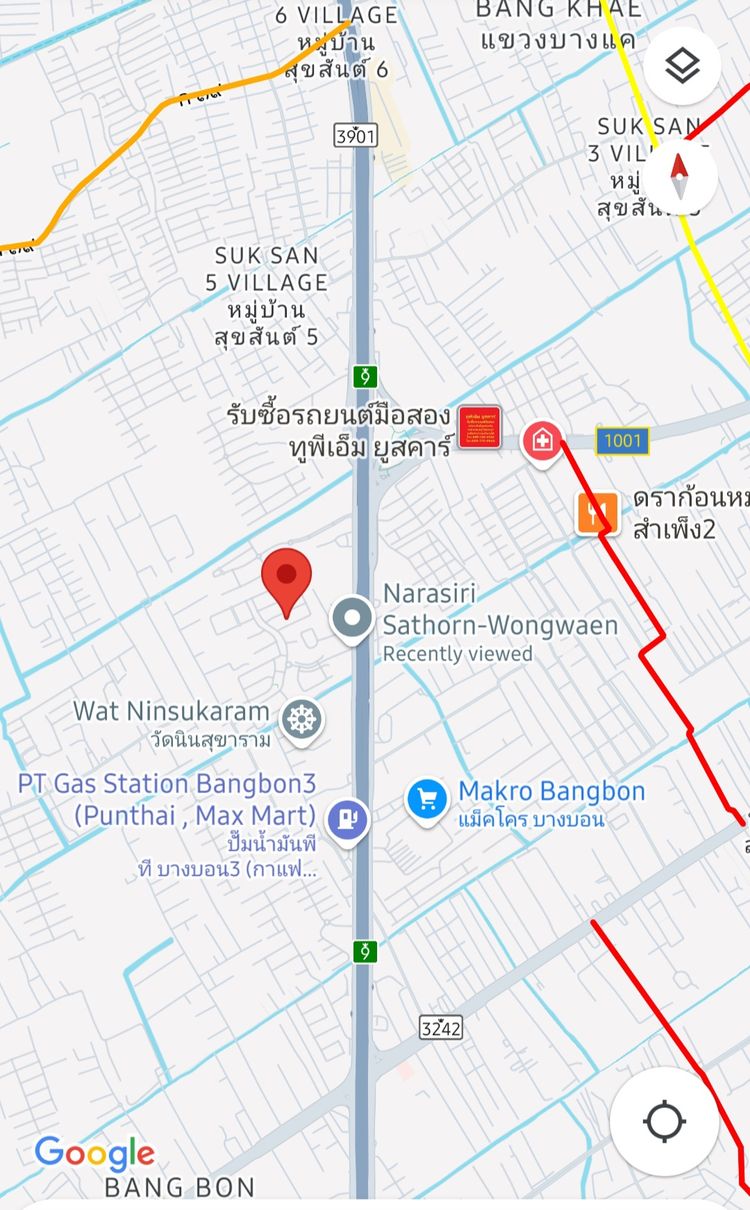Image resolution: width=750 pixels, height=1210 pixels.
Task: Open the orange restaurant marker
Action: 597,514
